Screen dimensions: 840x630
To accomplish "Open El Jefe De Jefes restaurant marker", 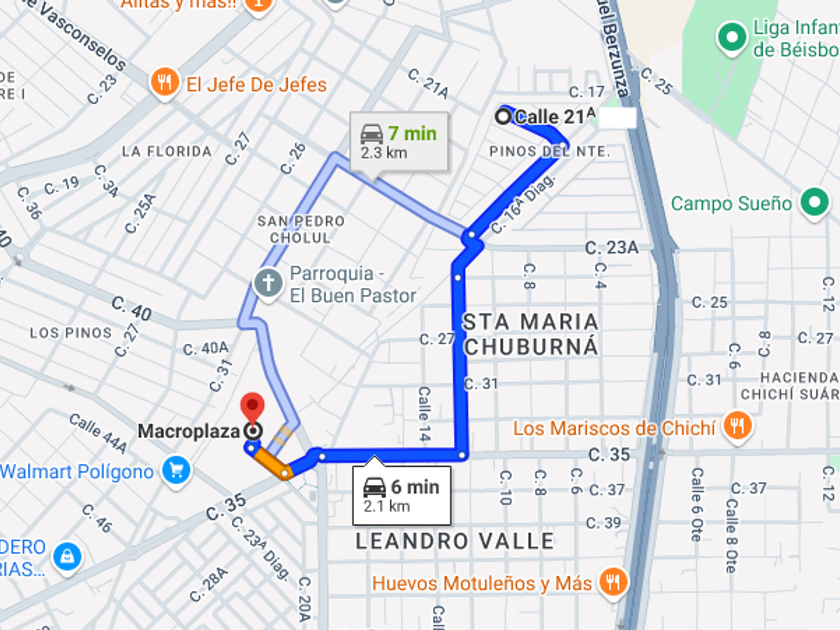I will point(166,83).
